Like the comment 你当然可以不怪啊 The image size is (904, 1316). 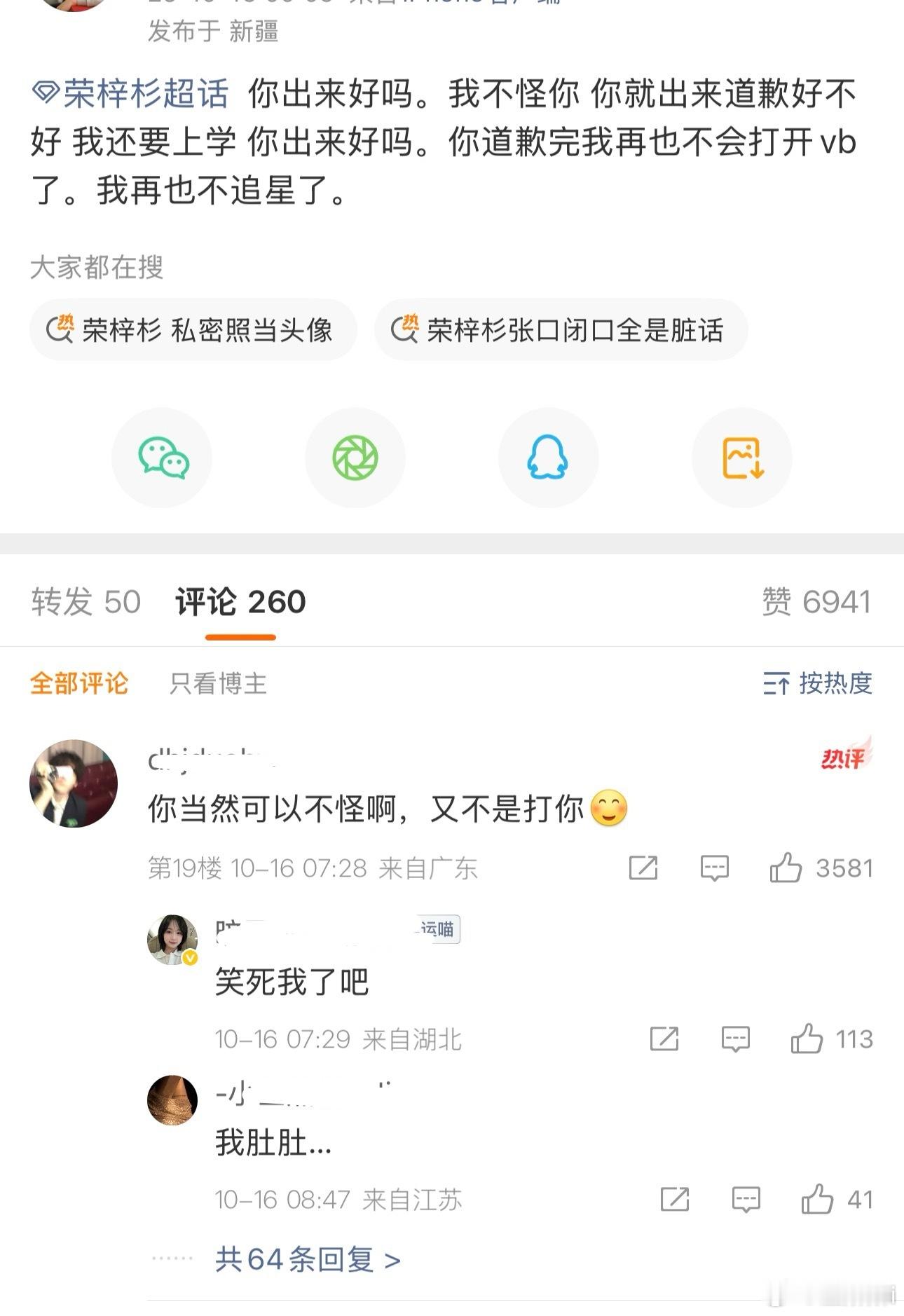[786, 868]
